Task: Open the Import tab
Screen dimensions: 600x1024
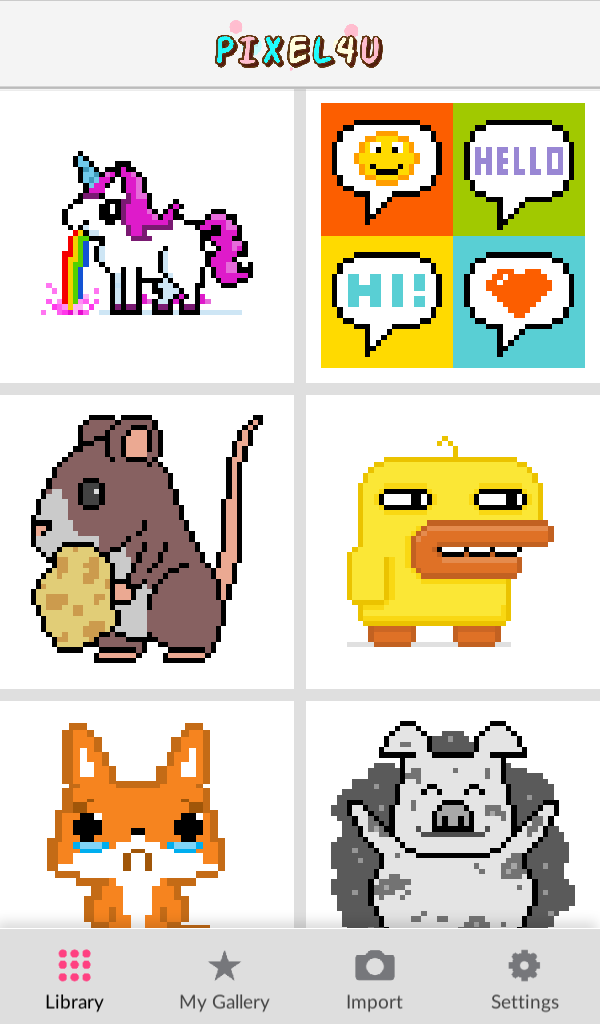Action: click(x=374, y=979)
